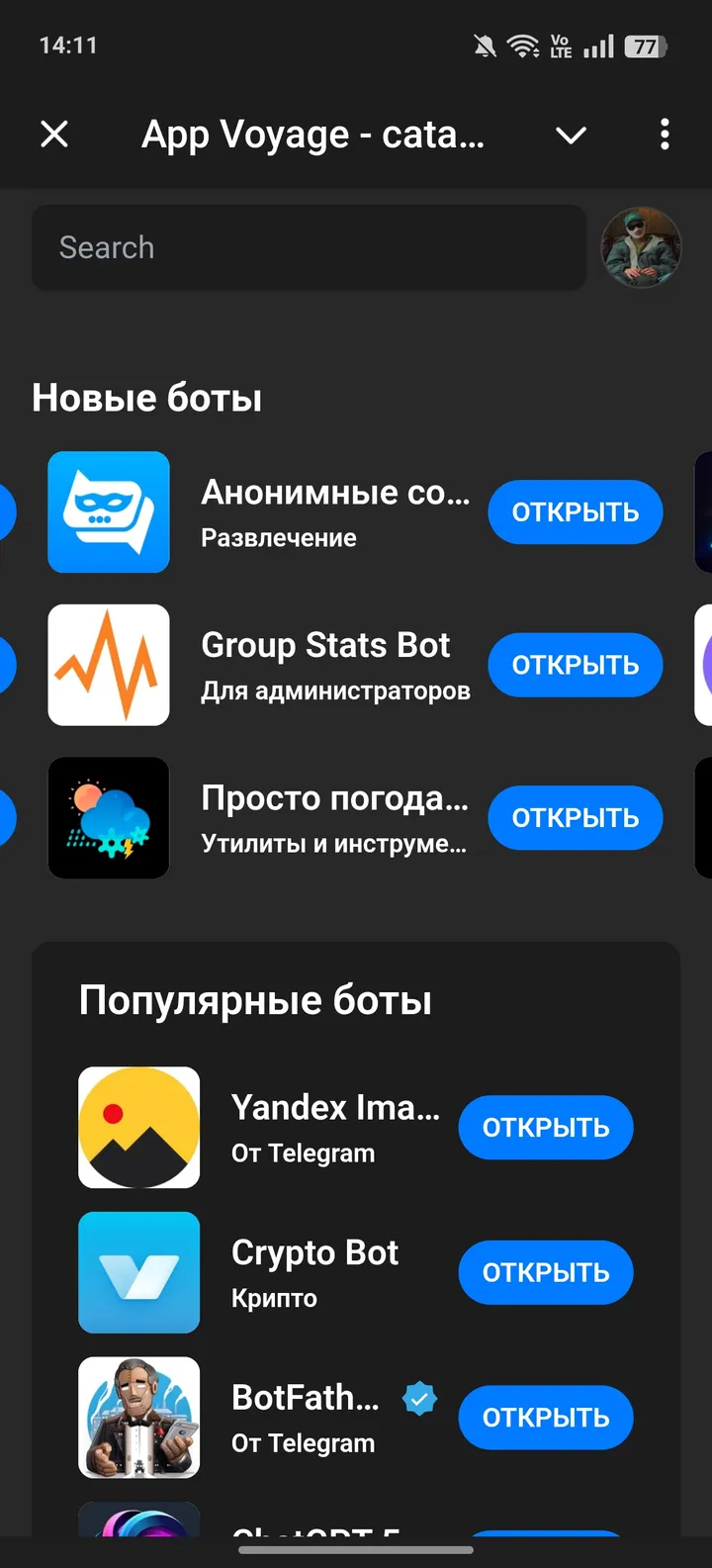Select the Просто погода weather bot icon
The height and width of the screenshot is (1568, 712).
[x=109, y=818]
